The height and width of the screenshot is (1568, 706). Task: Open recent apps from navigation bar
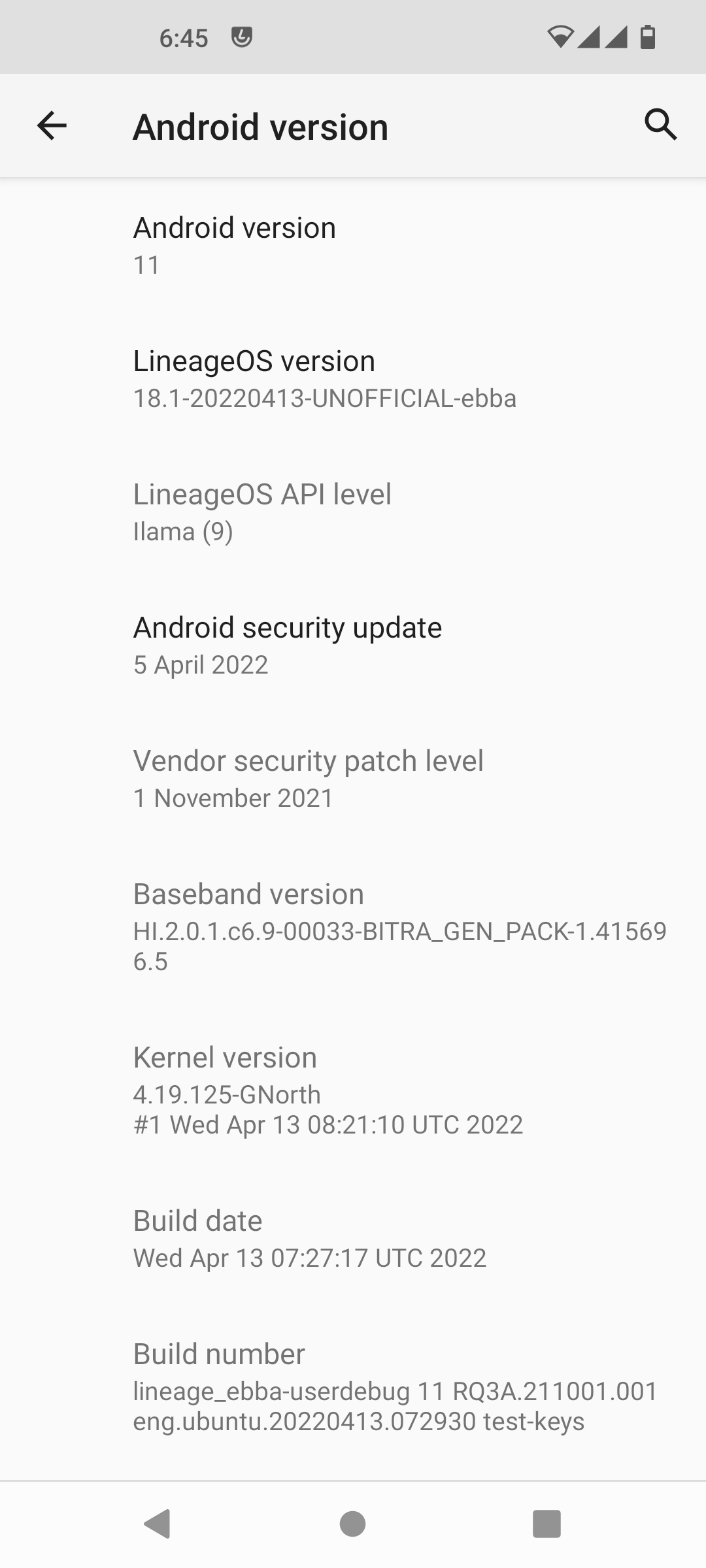click(546, 1524)
